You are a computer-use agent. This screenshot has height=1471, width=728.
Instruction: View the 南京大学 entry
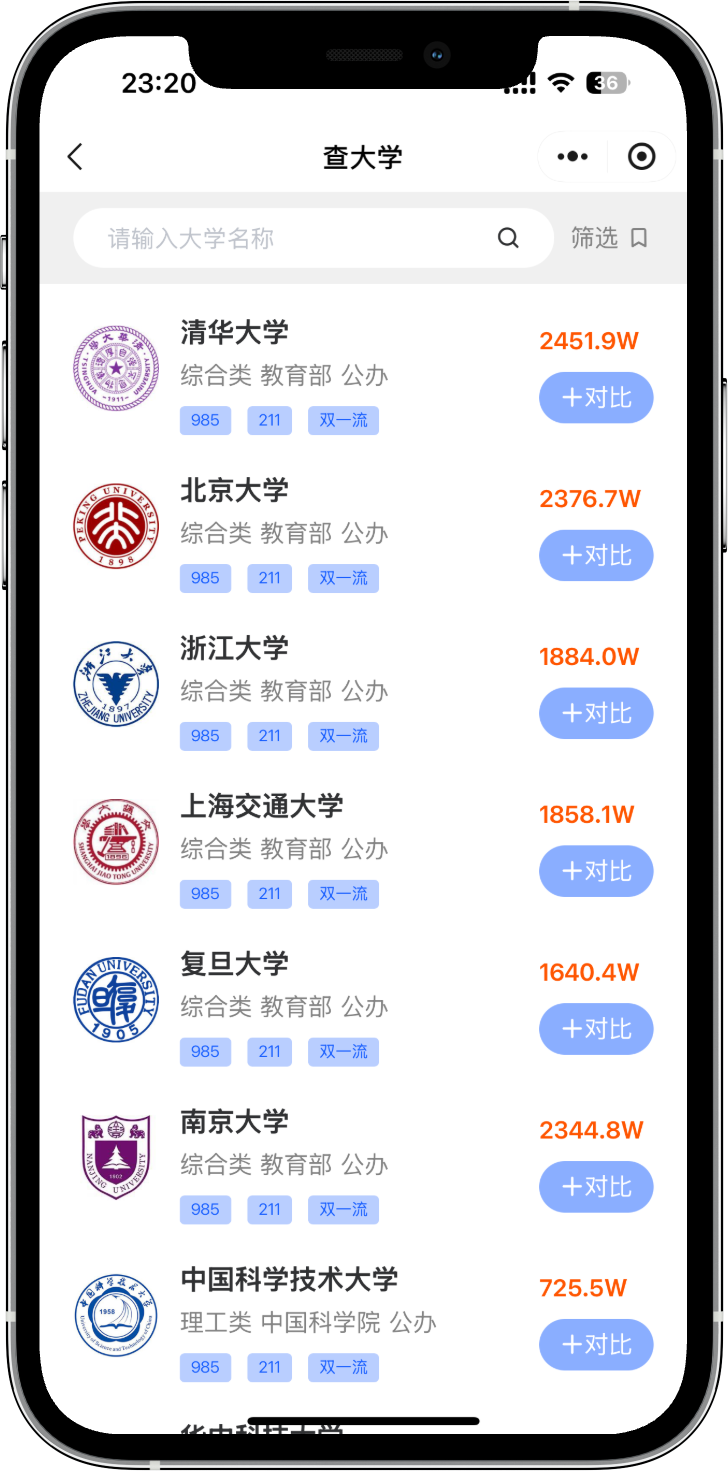234,1122
